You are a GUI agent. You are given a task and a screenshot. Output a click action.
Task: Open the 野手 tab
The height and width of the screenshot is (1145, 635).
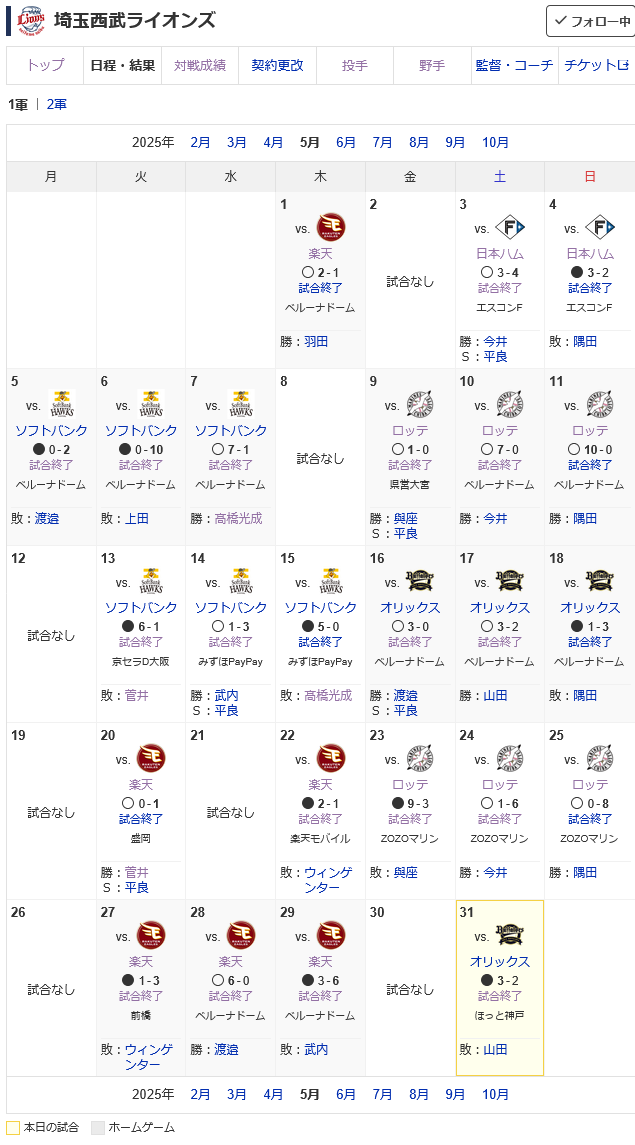tap(432, 65)
